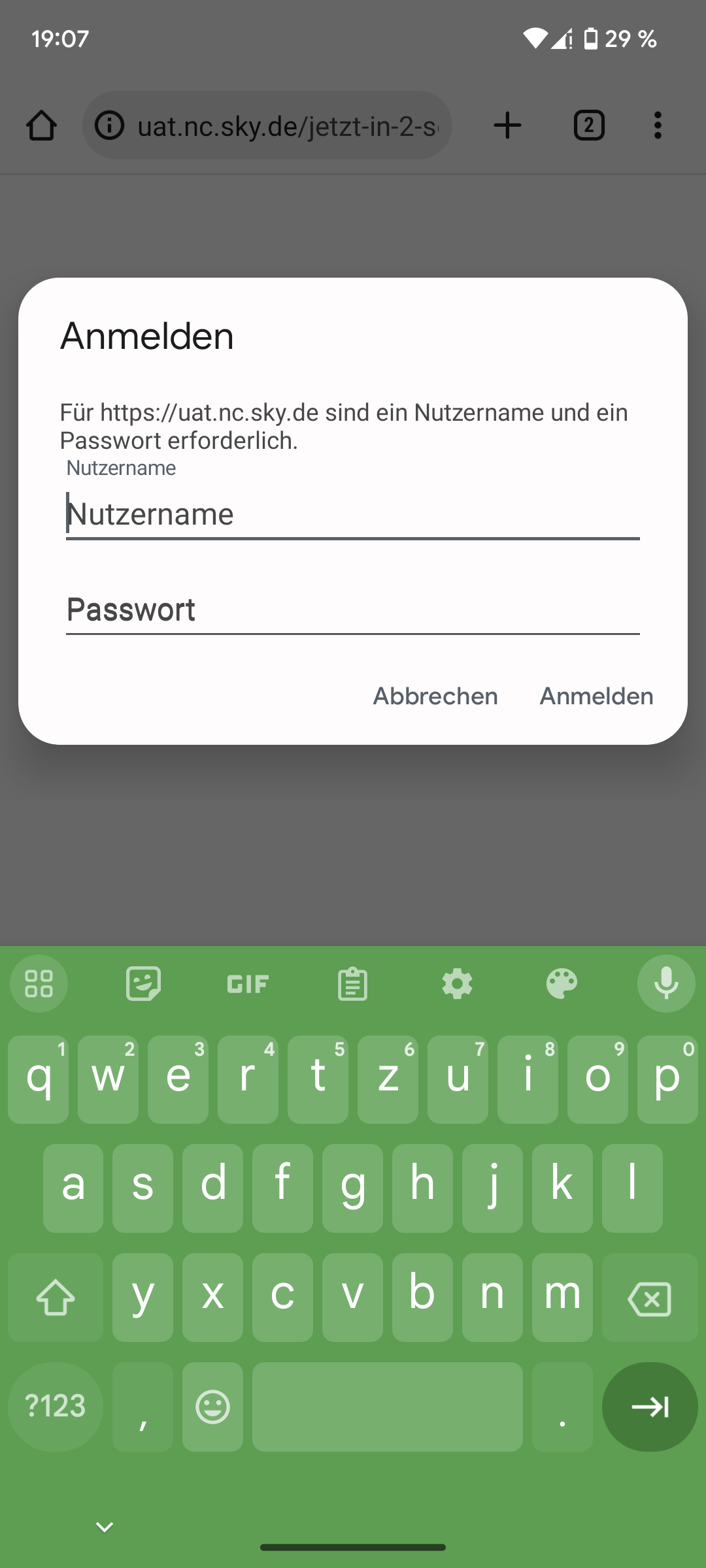Image resolution: width=706 pixels, height=1568 pixels.
Task: Open a new browser tab
Action: 507,125
